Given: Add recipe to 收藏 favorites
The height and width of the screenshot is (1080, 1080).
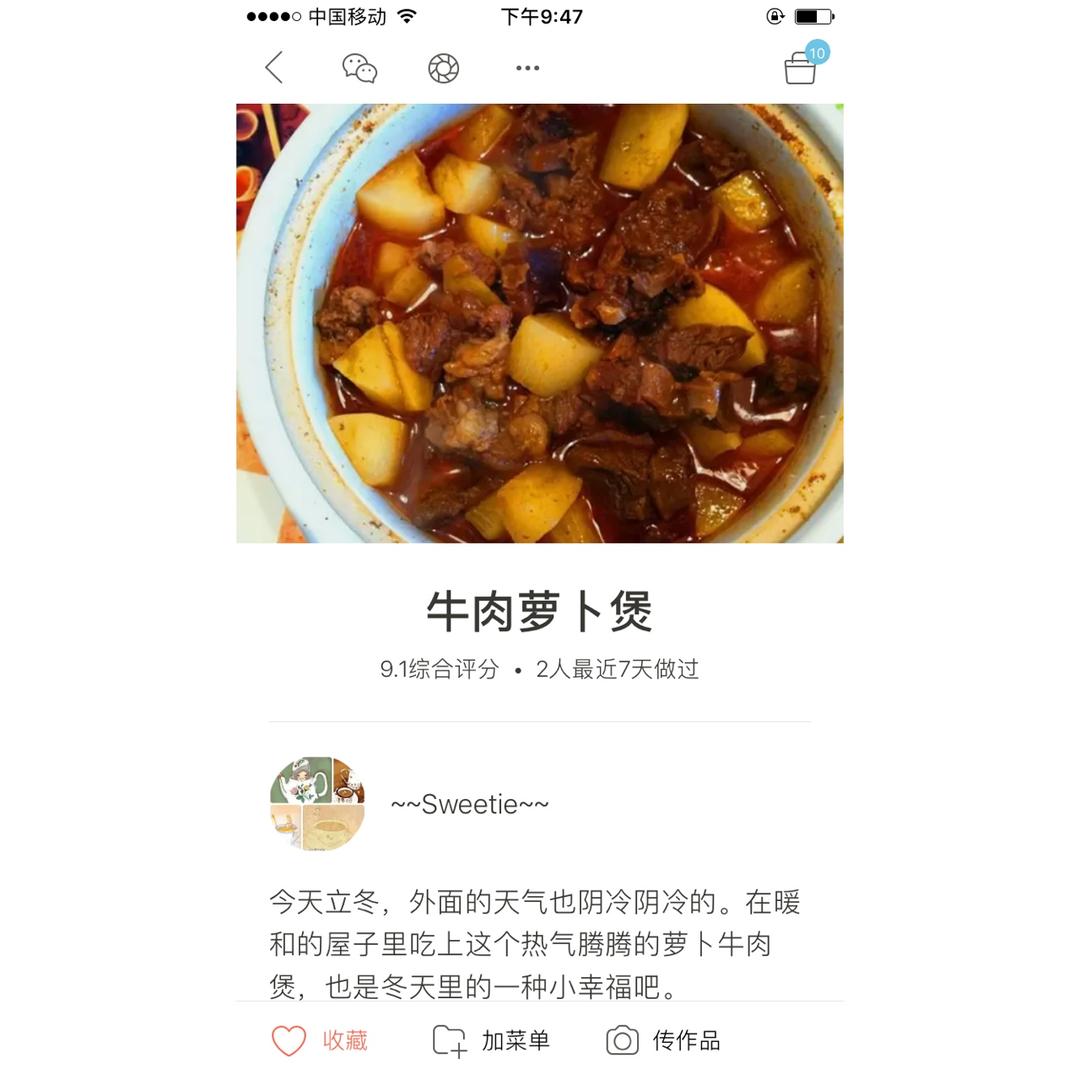Looking at the screenshot, I should [x=320, y=1040].
